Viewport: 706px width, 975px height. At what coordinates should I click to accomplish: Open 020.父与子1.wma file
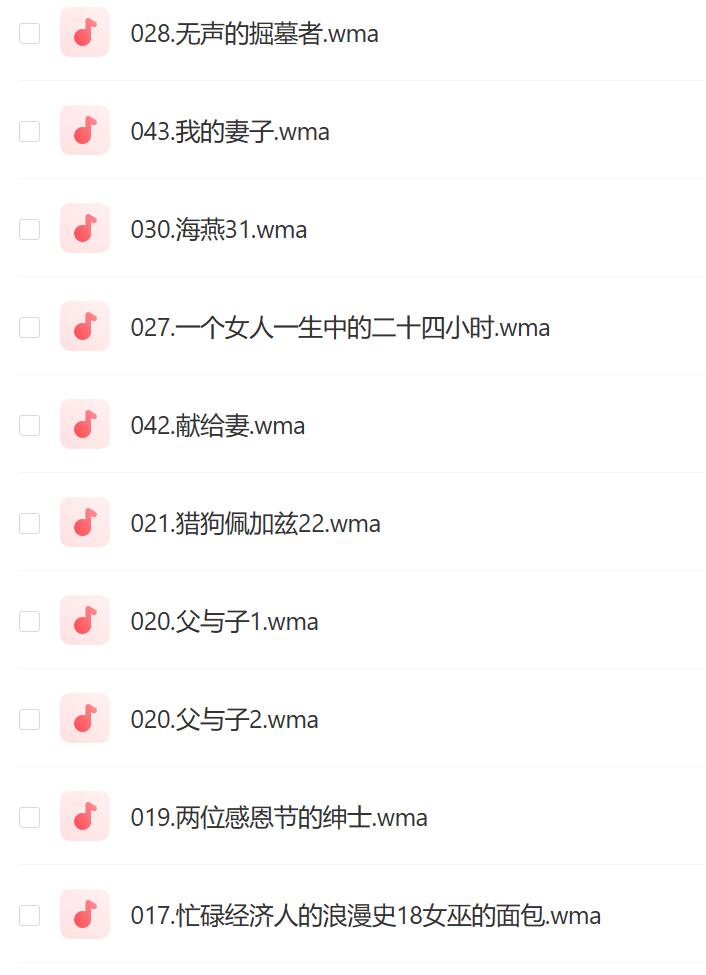click(224, 622)
